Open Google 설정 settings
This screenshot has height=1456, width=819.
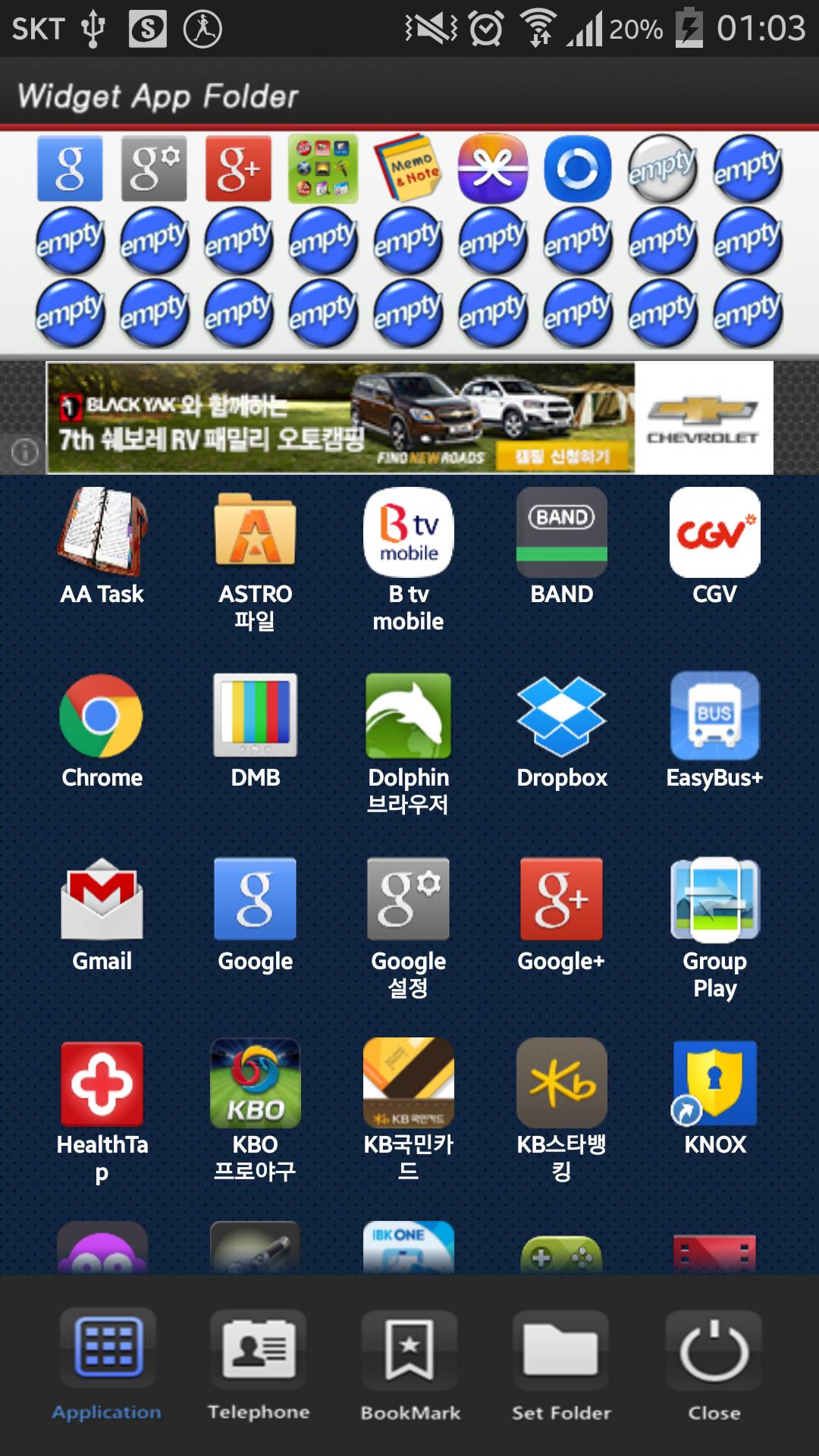click(x=407, y=899)
